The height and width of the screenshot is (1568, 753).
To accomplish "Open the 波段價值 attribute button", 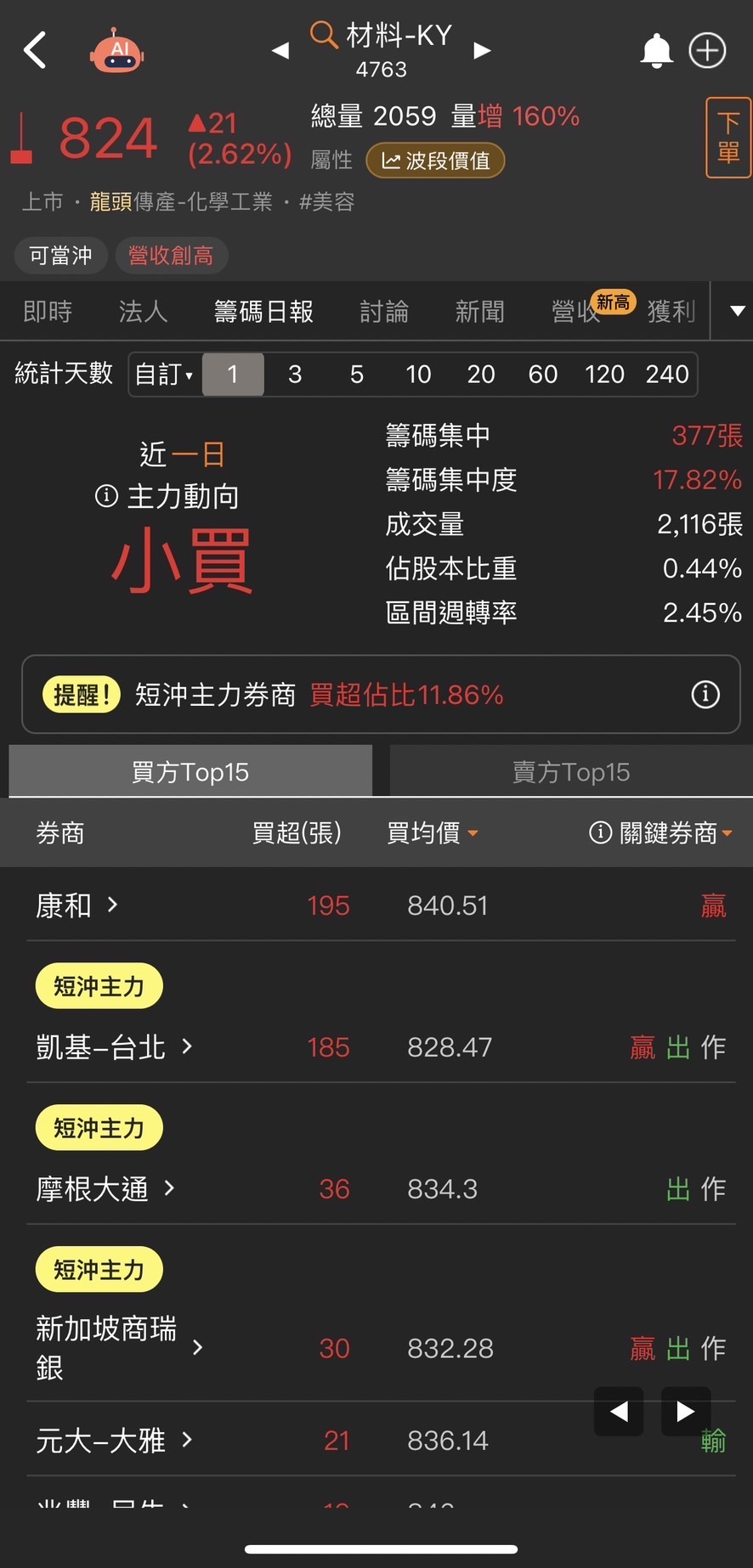I will pyautogui.click(x=435, y=160).
